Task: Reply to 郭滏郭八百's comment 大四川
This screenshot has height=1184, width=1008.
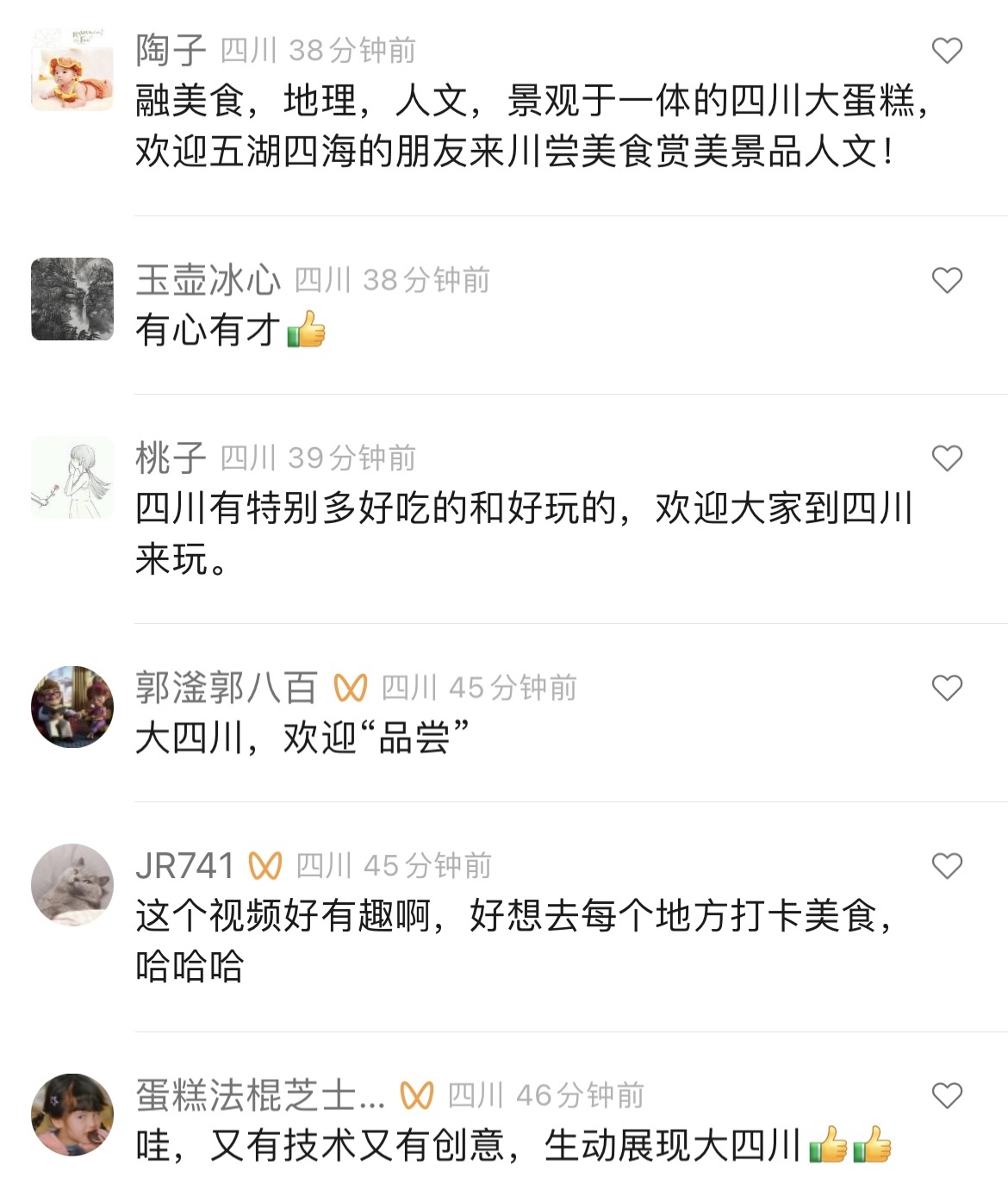Action: click(x=302, y=738)
